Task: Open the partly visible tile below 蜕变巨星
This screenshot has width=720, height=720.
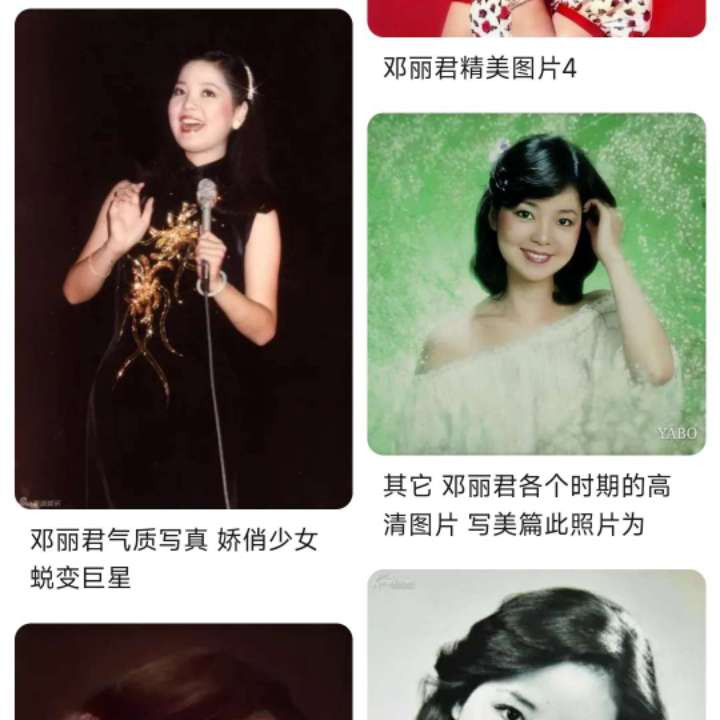Action: (x=183, y=672)
